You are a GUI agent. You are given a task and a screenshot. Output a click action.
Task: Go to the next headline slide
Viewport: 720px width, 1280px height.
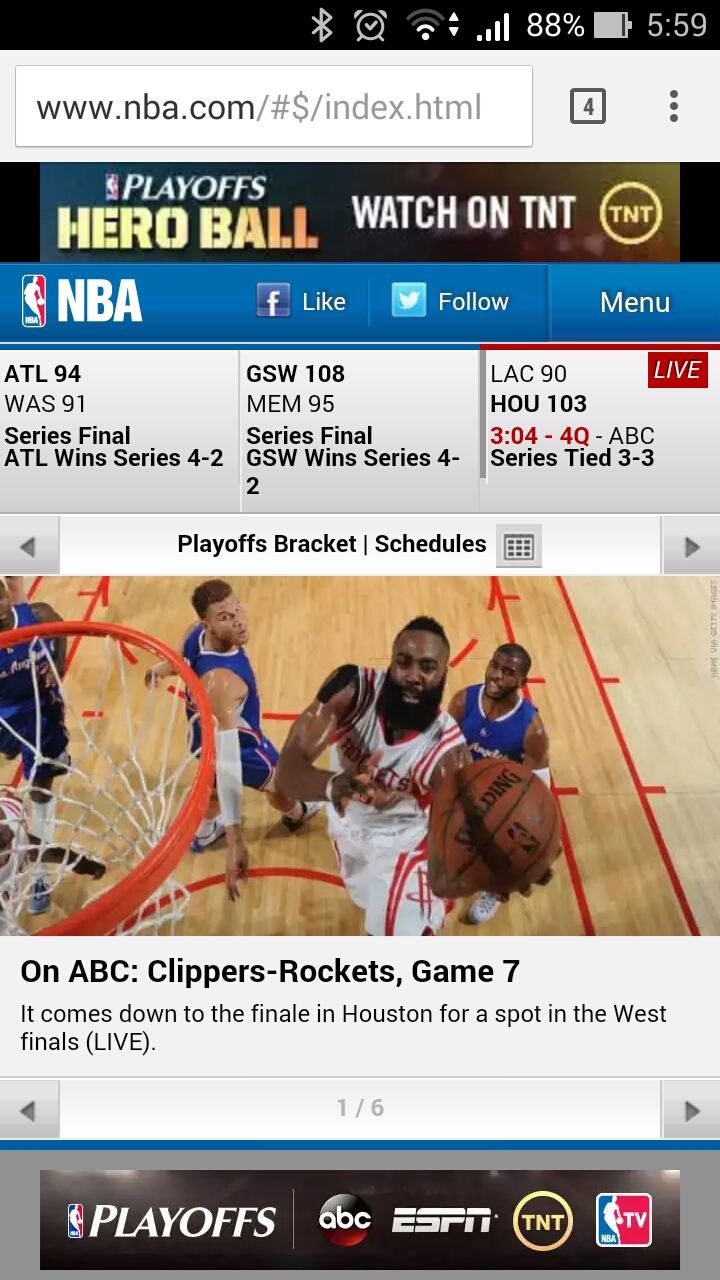[691, 1109]
